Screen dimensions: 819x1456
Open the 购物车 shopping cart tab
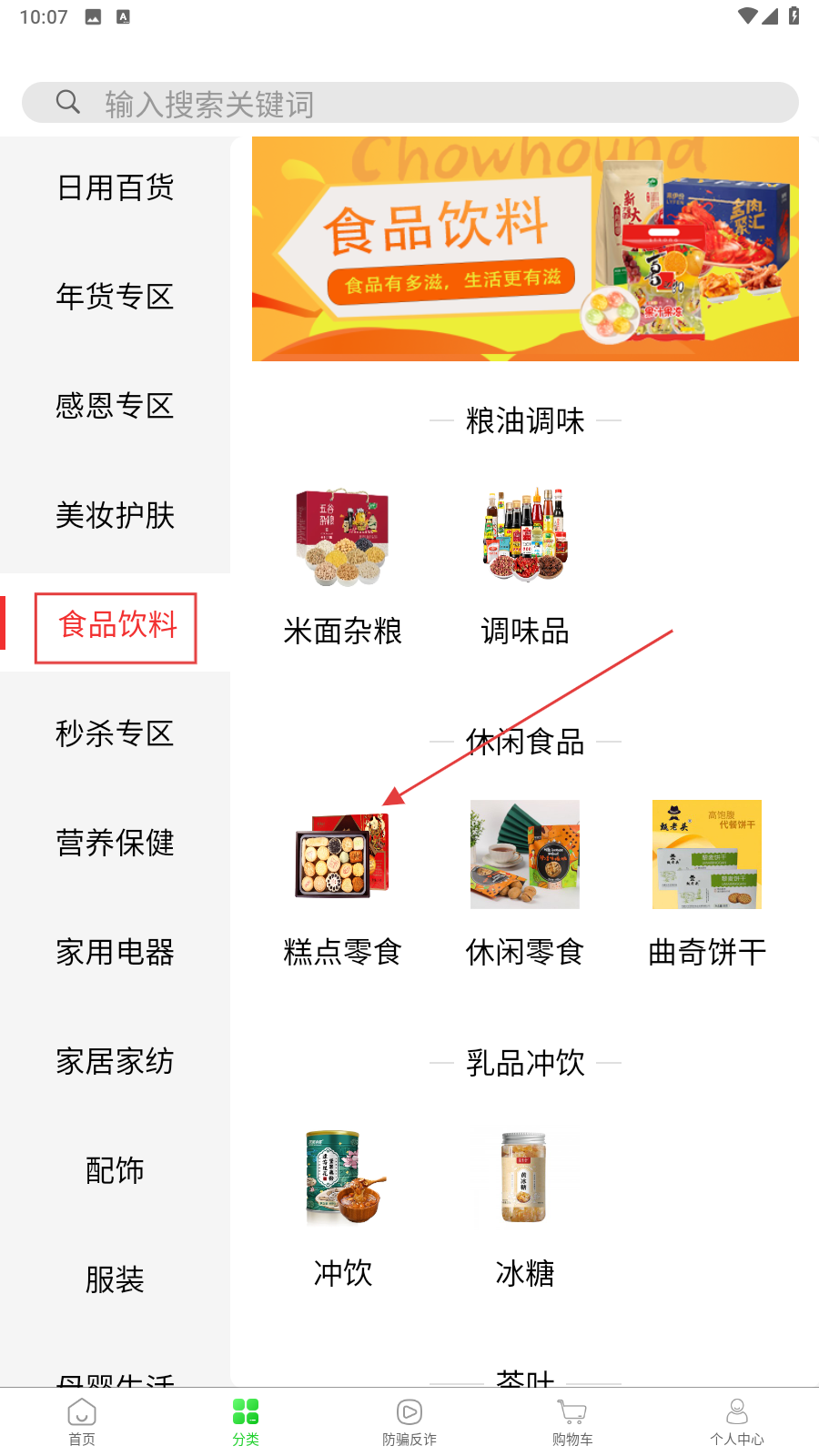572,1421
